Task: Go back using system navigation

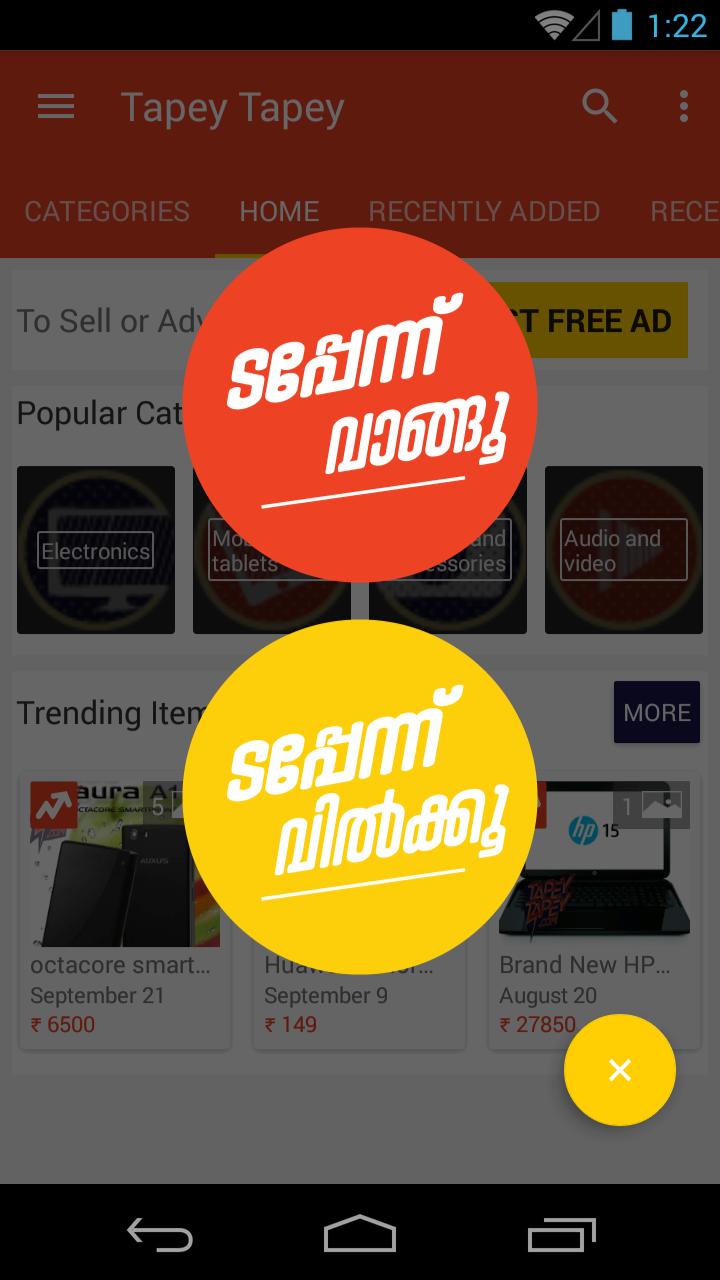Action: tap(160, 1233)
